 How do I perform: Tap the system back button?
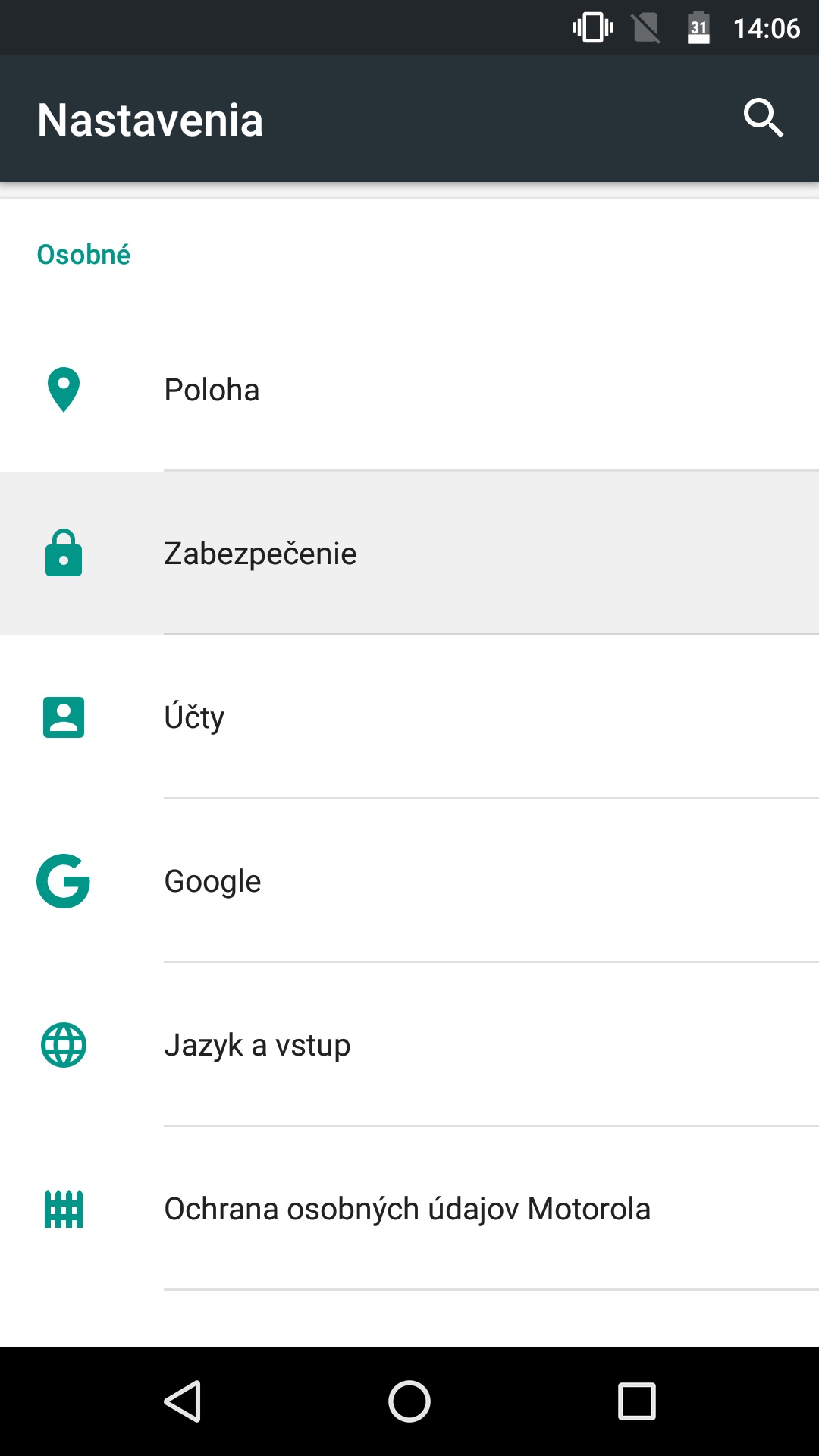(x=182, y=1401)
